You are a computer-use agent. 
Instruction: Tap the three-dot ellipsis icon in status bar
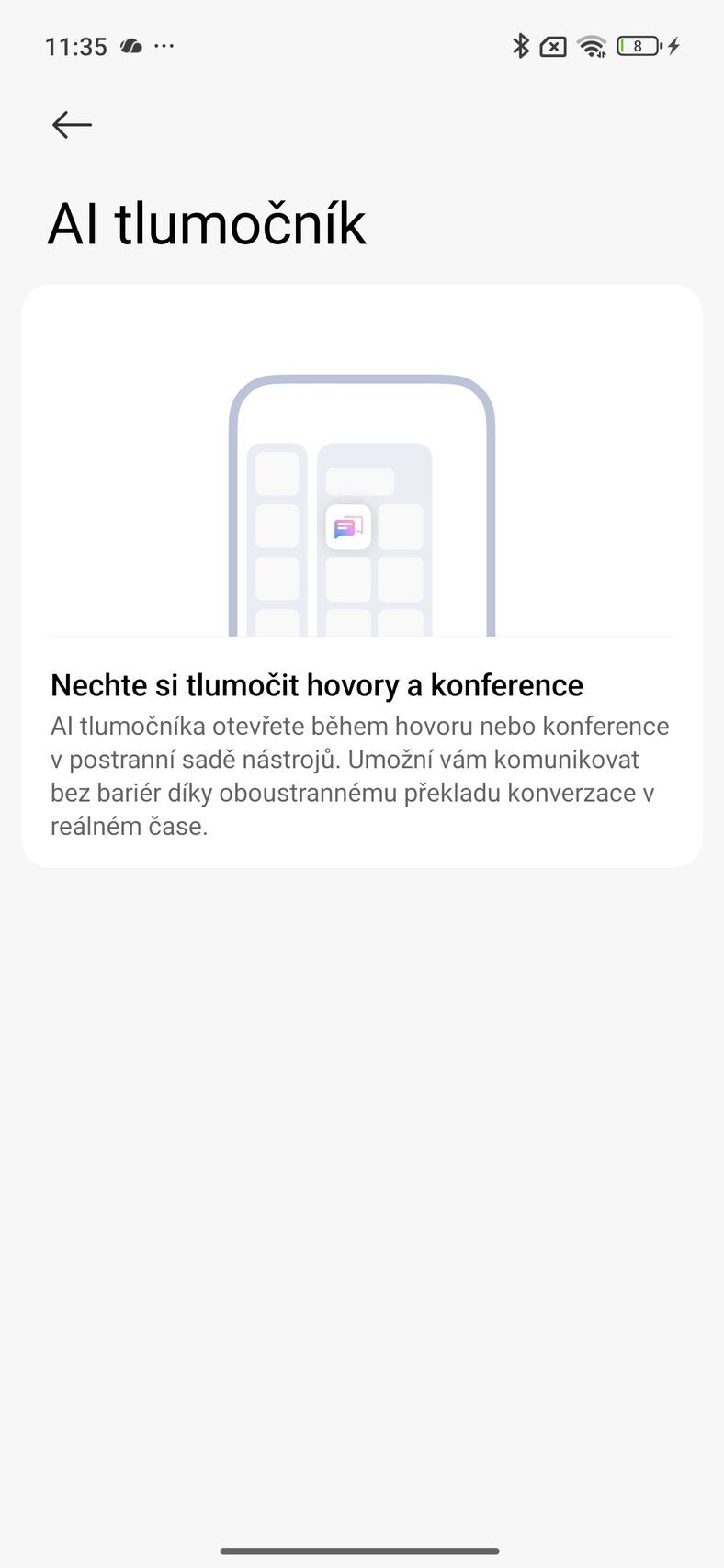coord(164,45)
